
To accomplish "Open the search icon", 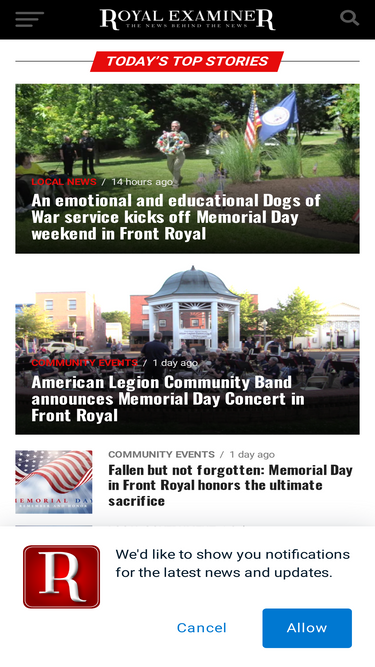I will click(x=349, y=18).
